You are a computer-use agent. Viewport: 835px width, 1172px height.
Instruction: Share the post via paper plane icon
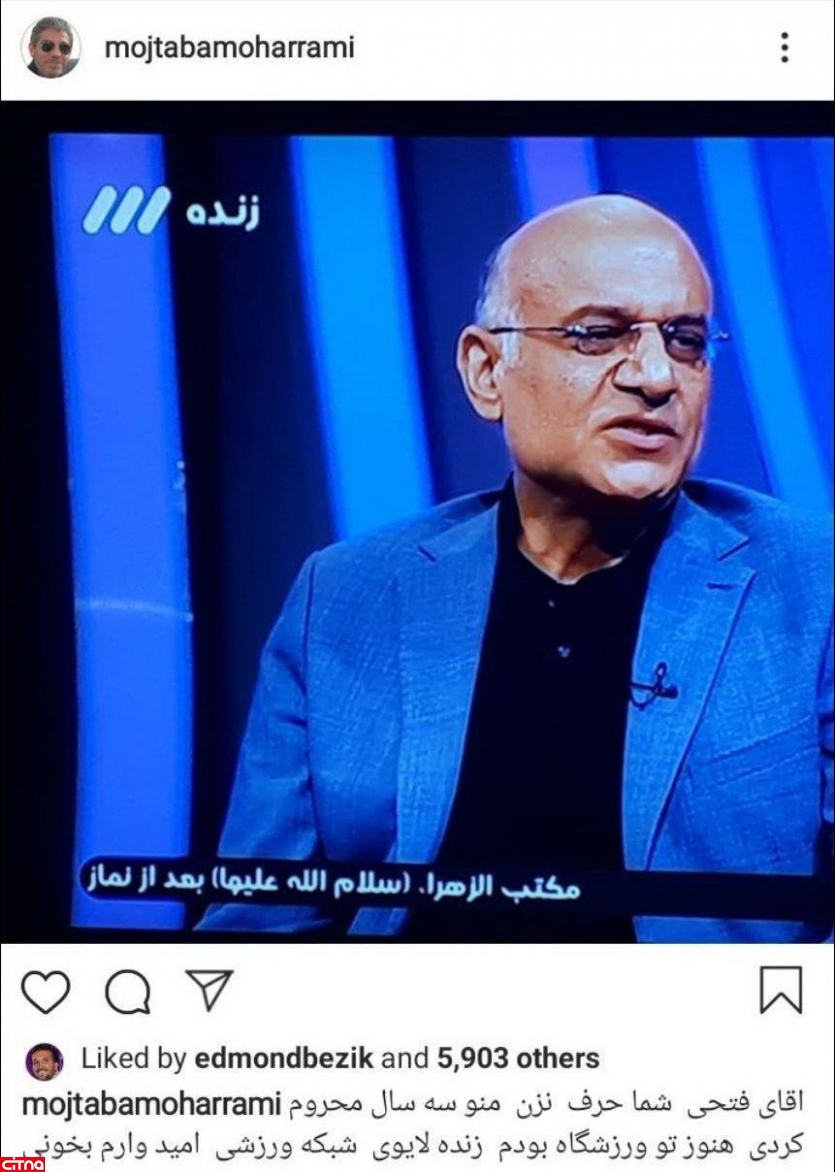tap(208, 990)
